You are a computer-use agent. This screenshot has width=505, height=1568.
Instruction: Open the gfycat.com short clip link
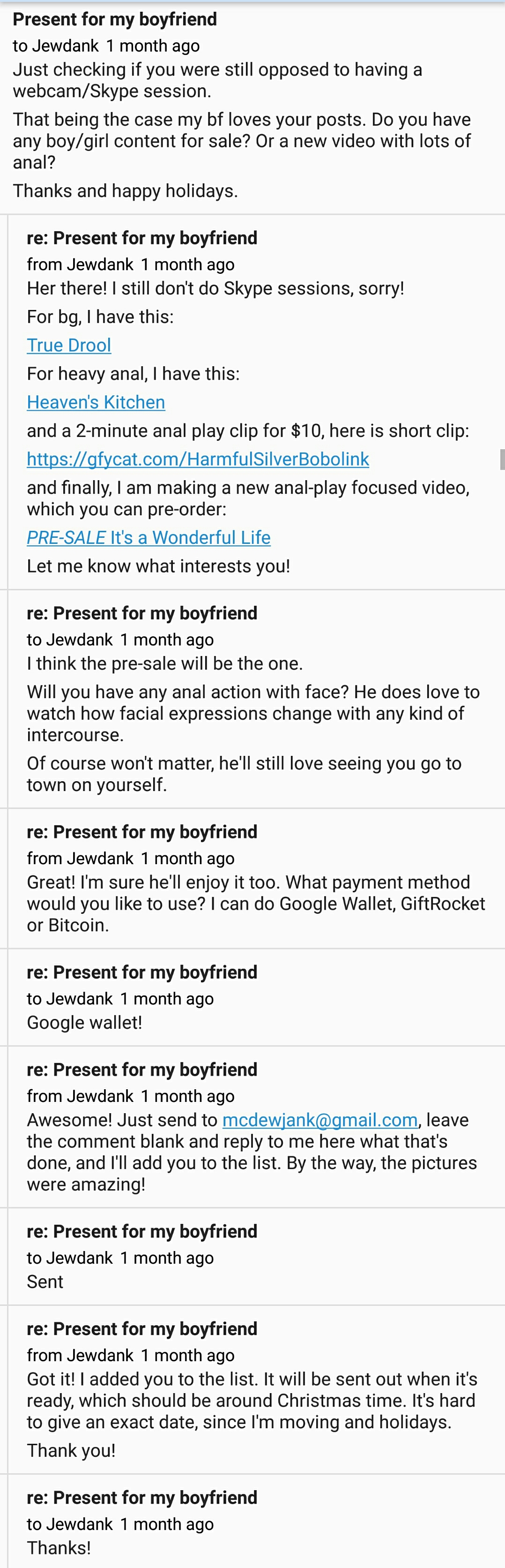tap(198, 459)
